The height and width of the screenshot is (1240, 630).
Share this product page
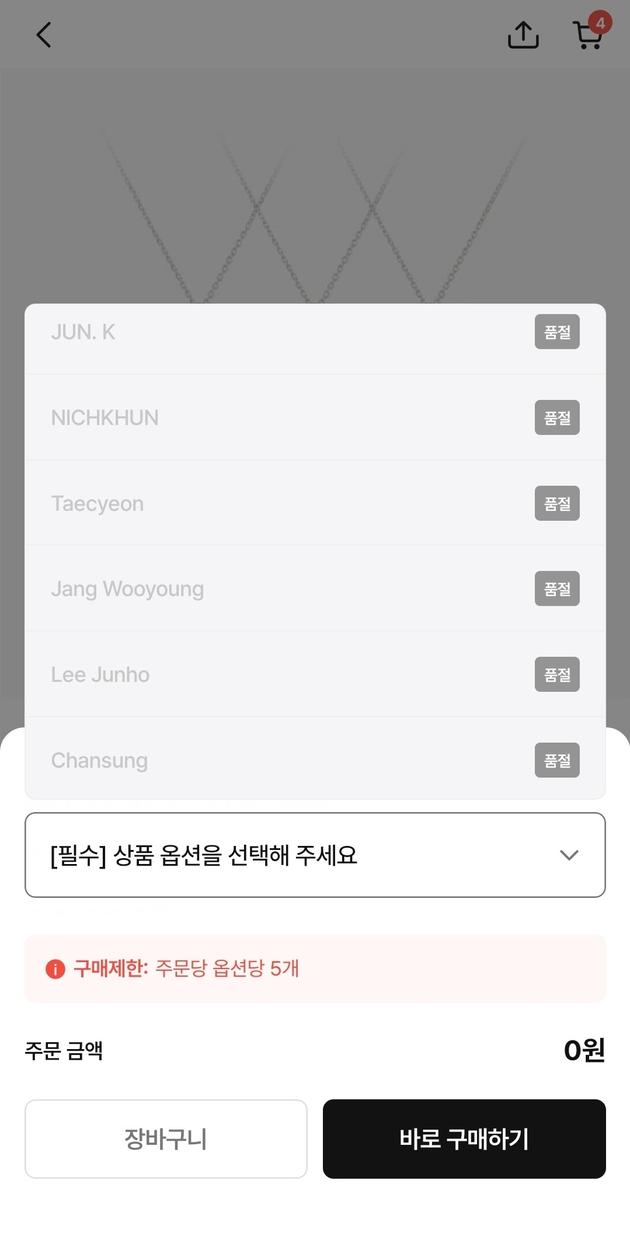pos(523,35)
